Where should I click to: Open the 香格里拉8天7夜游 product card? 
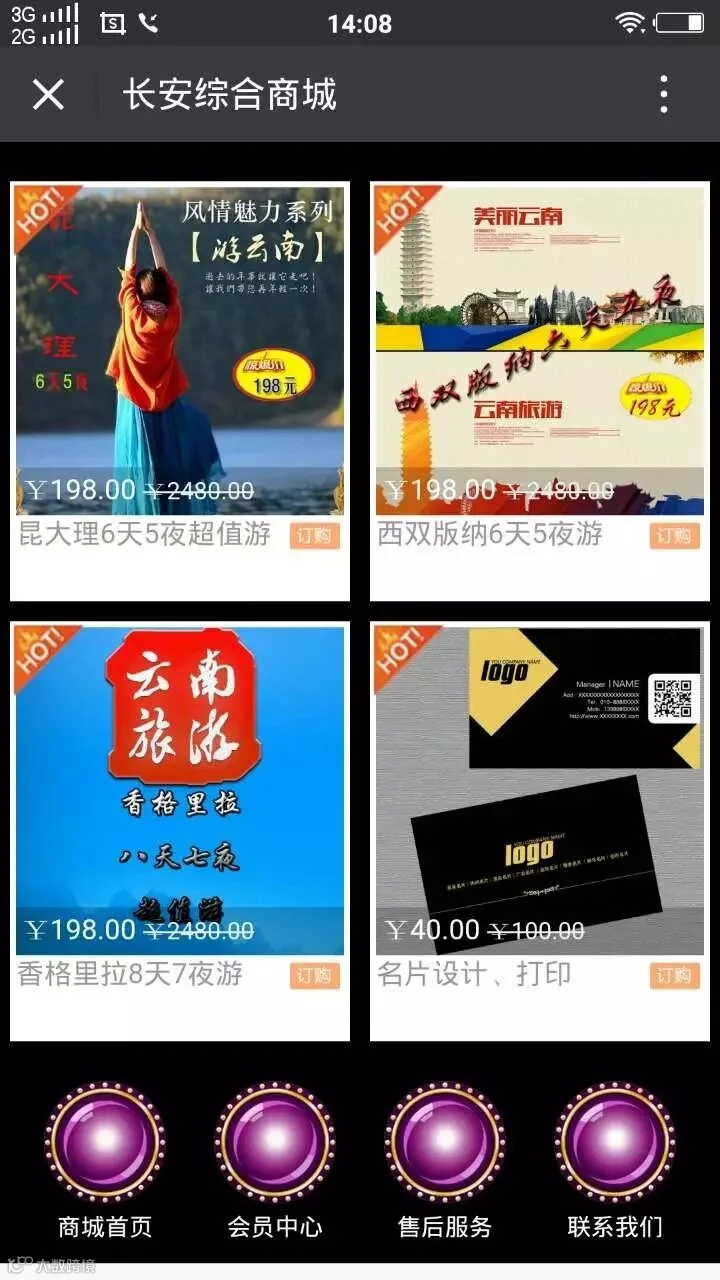[x=180, y=831]
